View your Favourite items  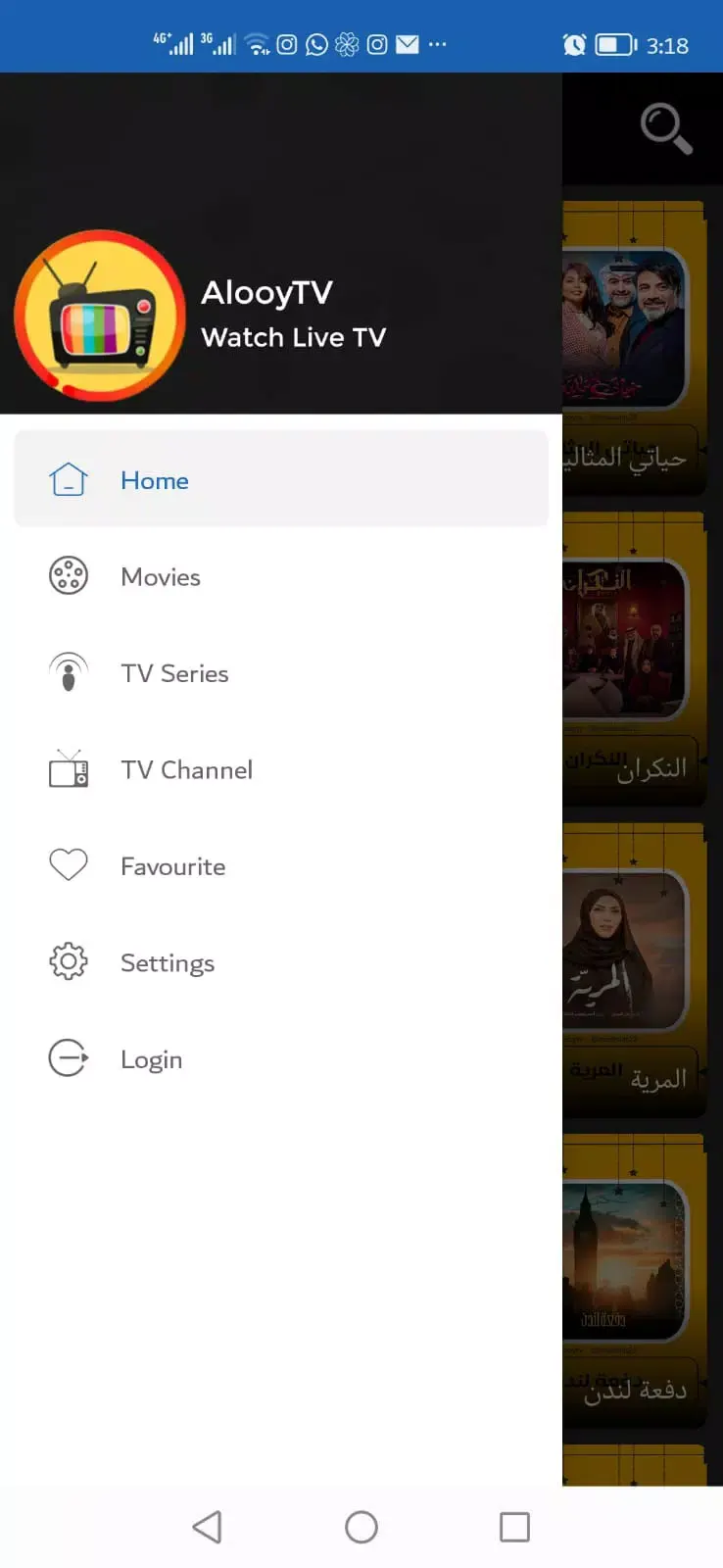(x=172, y=866)
